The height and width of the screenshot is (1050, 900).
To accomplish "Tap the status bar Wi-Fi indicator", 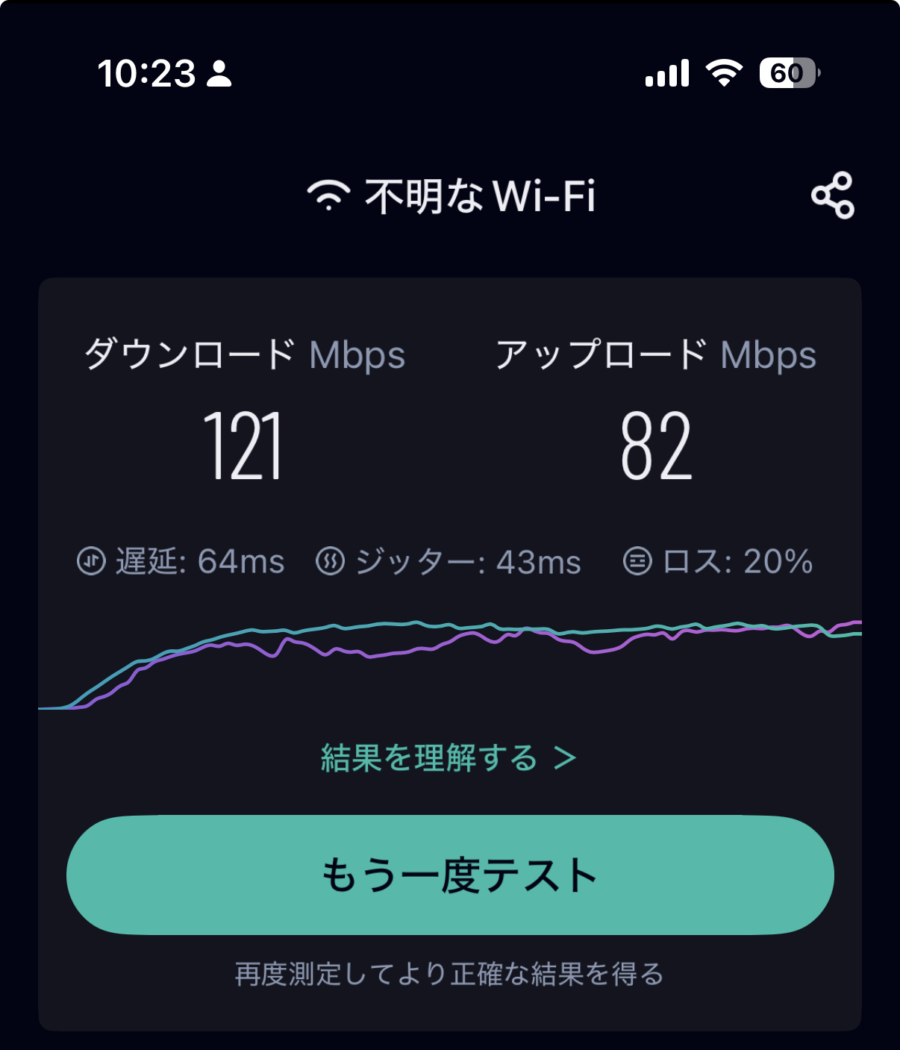I will 724,72.
